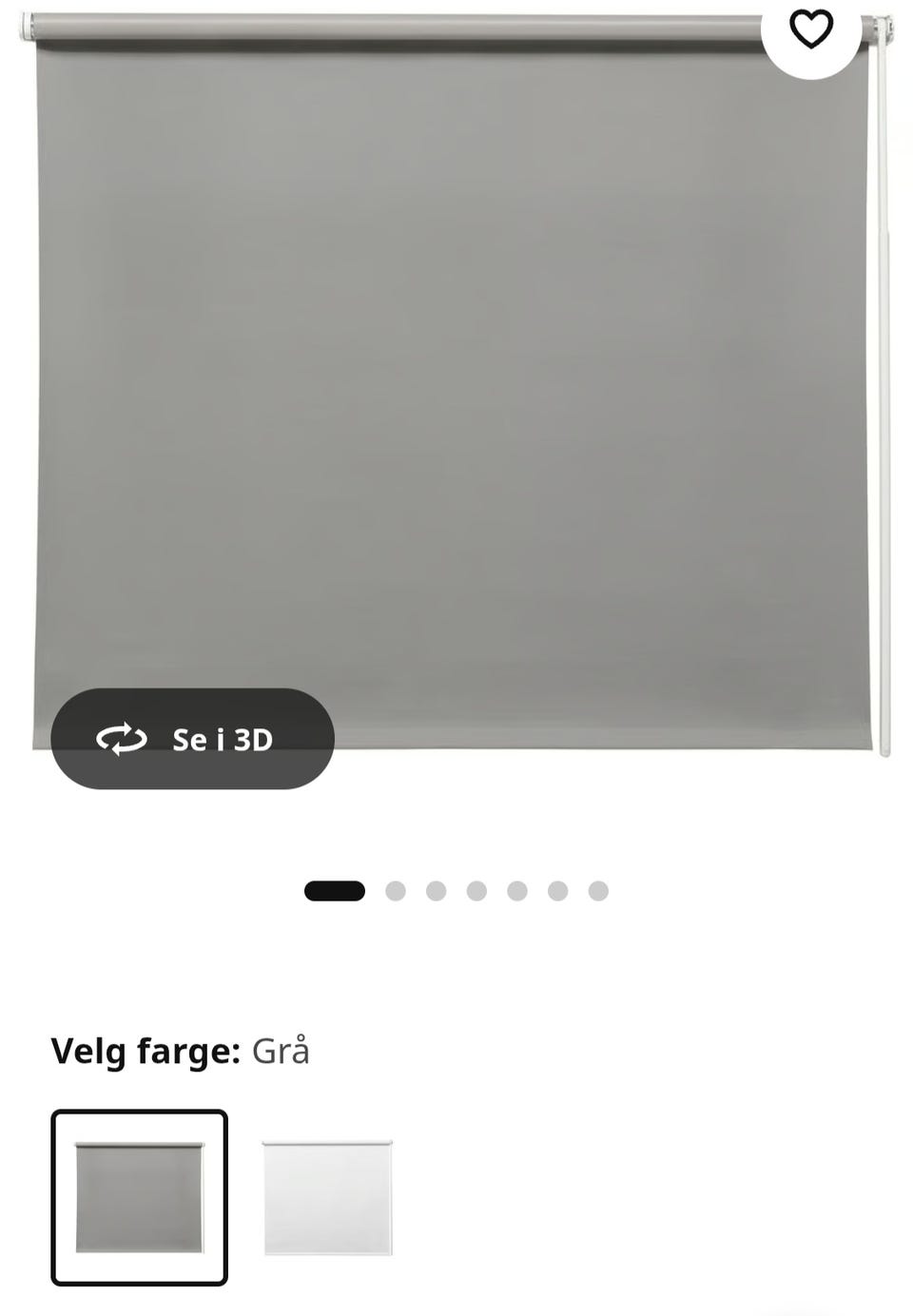Open the third carousel indicator dot

point(435,891)
